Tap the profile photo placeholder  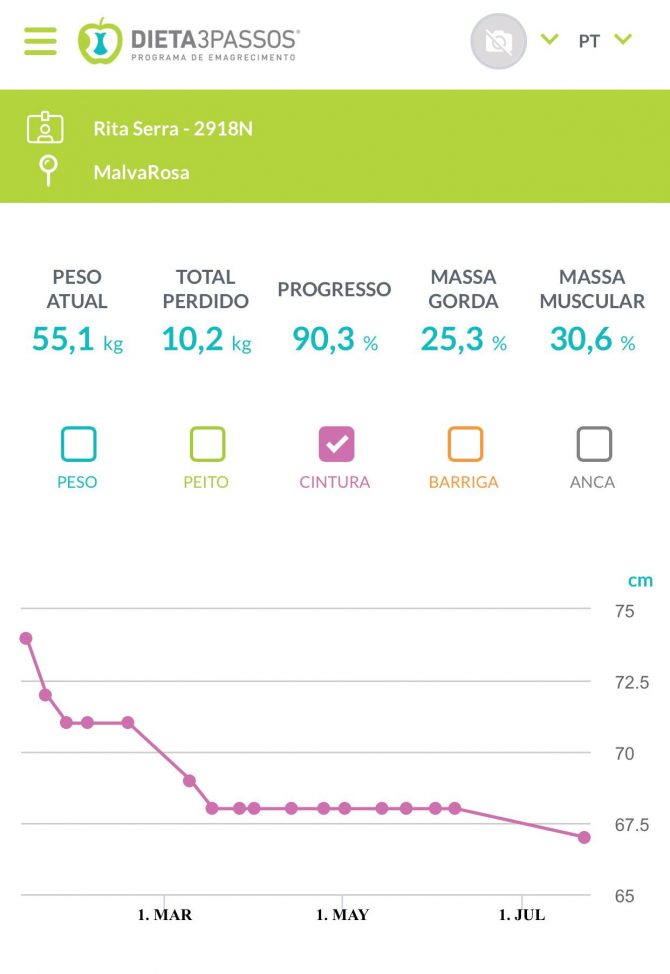[498, 42]
